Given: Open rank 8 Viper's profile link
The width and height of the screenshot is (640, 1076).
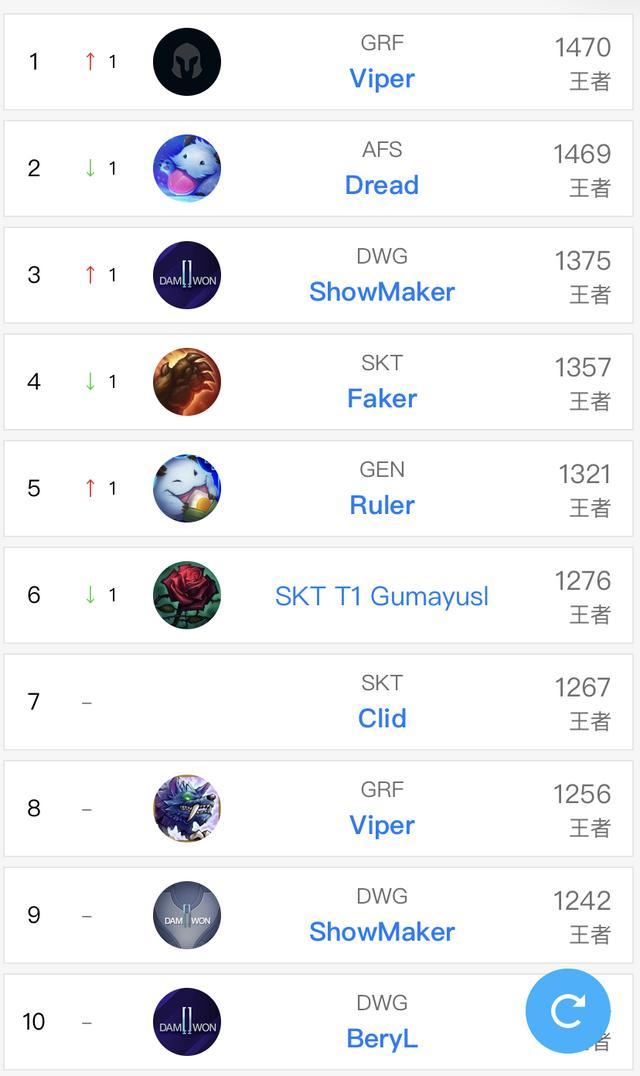Looking at the screenshot, I should click(382, 825).
